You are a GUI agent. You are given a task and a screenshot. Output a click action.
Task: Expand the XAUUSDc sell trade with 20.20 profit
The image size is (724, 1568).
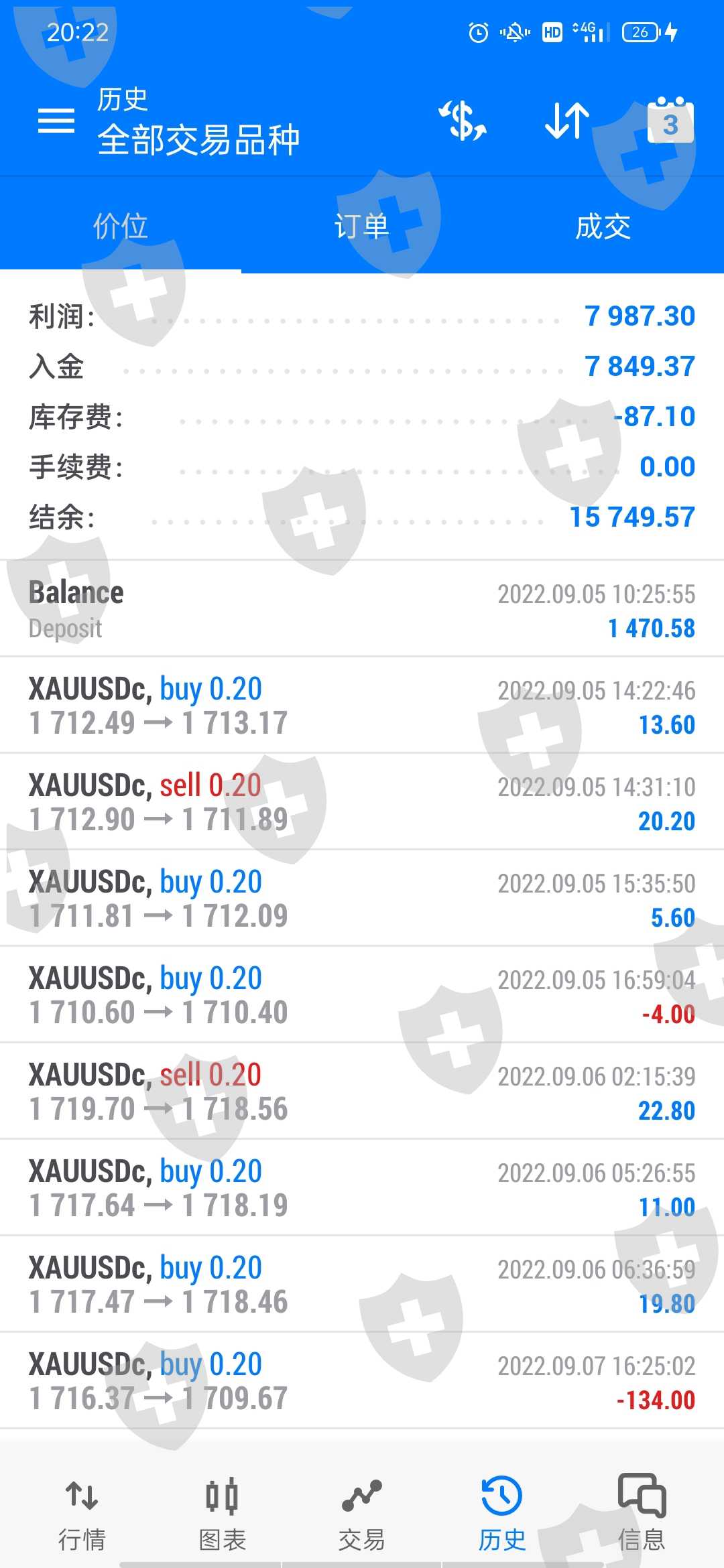coord(362,802)
